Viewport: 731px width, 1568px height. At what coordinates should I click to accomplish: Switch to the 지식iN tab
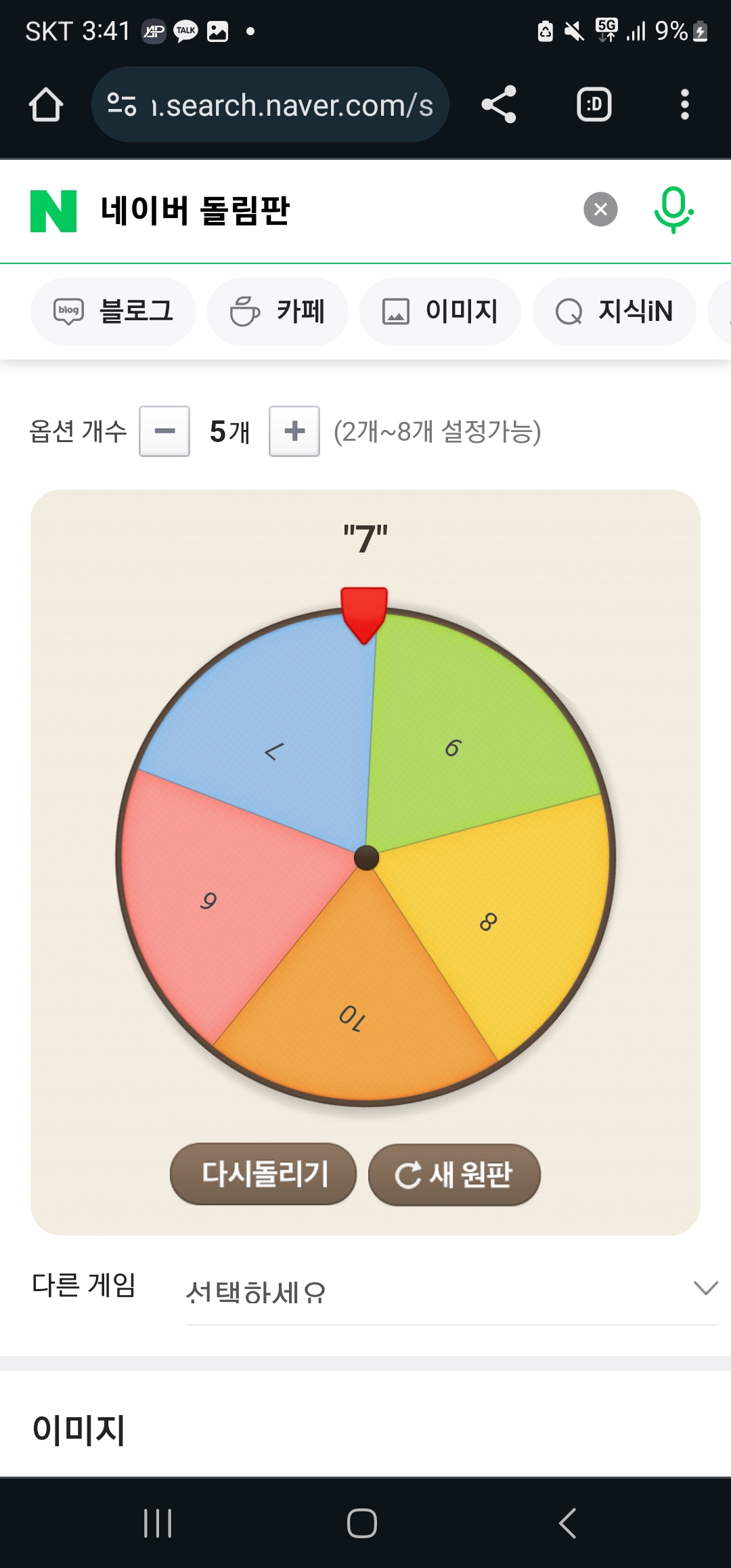click(614, 311)
